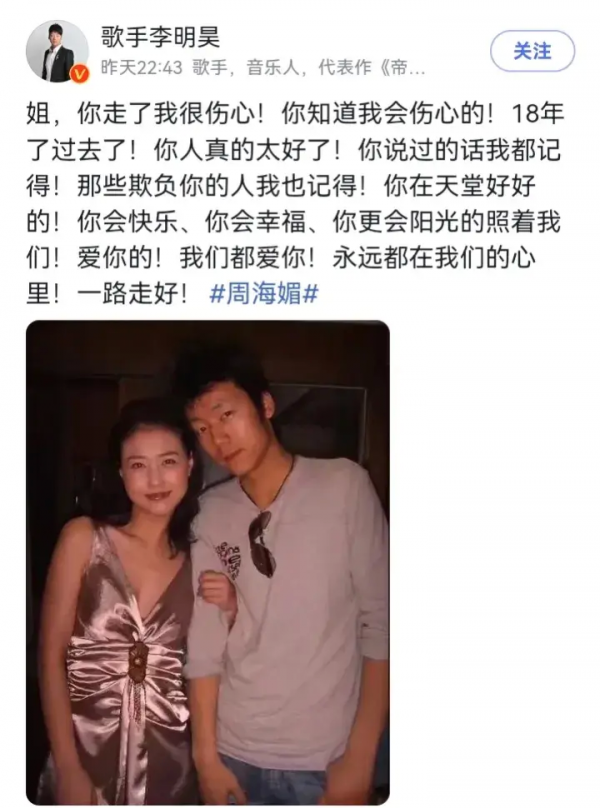Image resolution: width=600 pixels, height=808 pixels.
Task: Tap the 关注 follow button
Action: pos(532,51)
